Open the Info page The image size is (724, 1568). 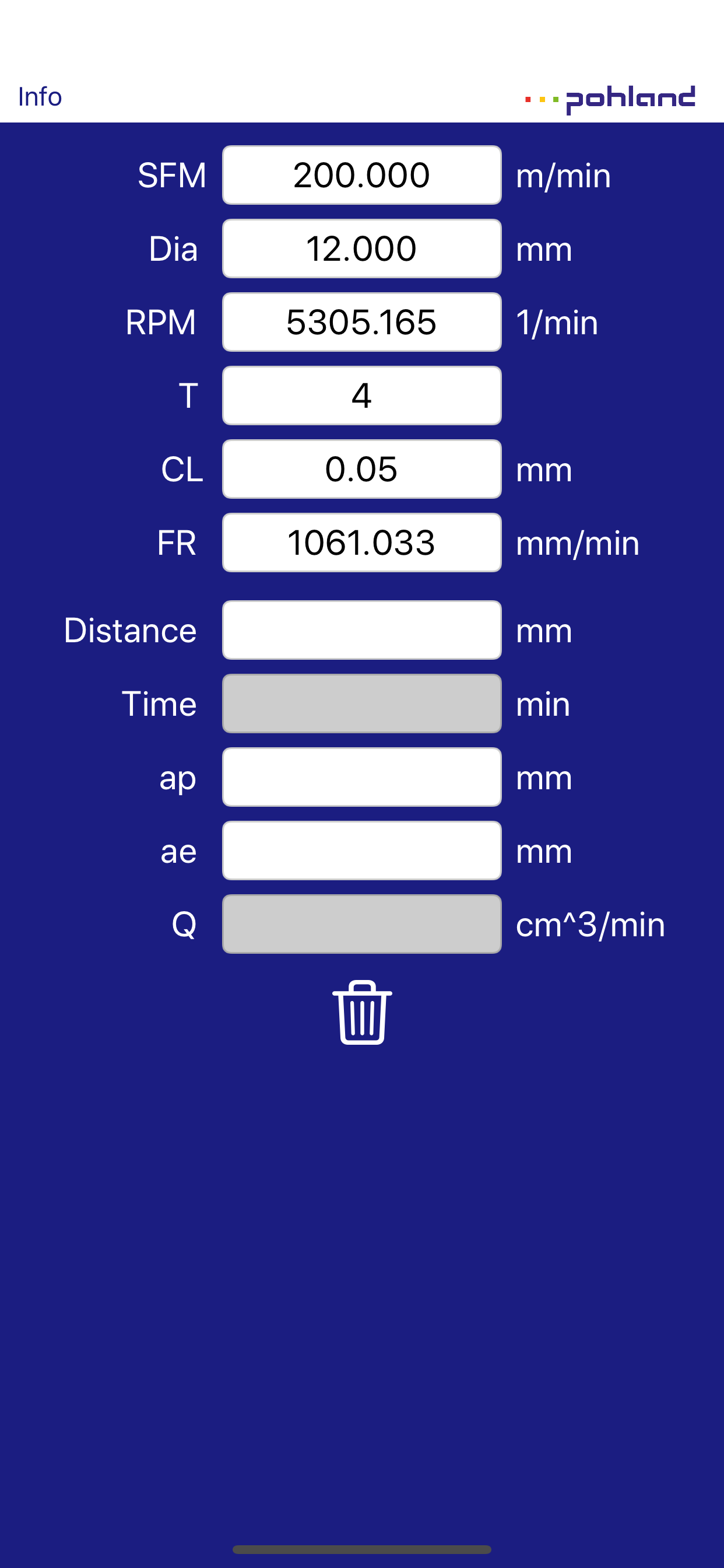tap(38, 96)
